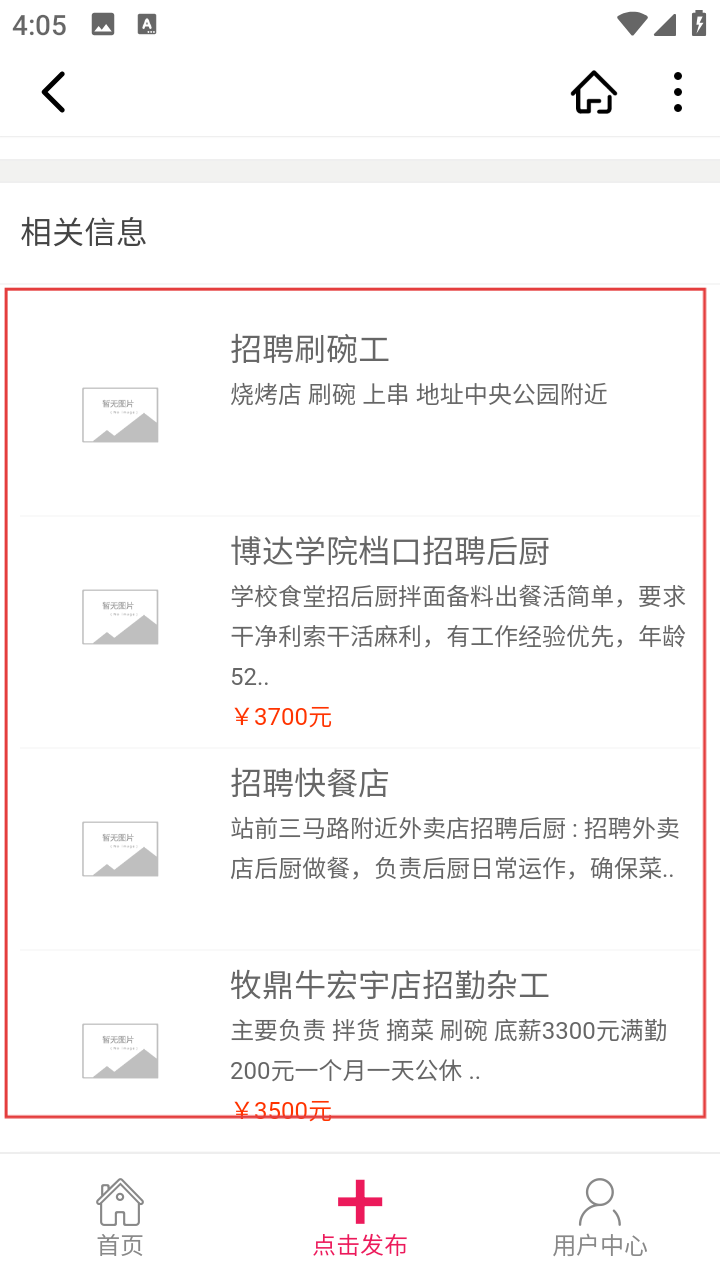Go to the 用户中心 tab

[600, 1217]
